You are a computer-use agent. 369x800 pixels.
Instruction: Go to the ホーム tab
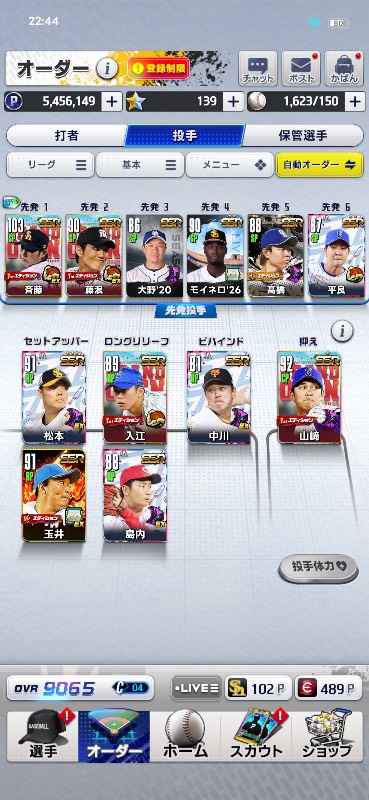(x=185, y=736)
